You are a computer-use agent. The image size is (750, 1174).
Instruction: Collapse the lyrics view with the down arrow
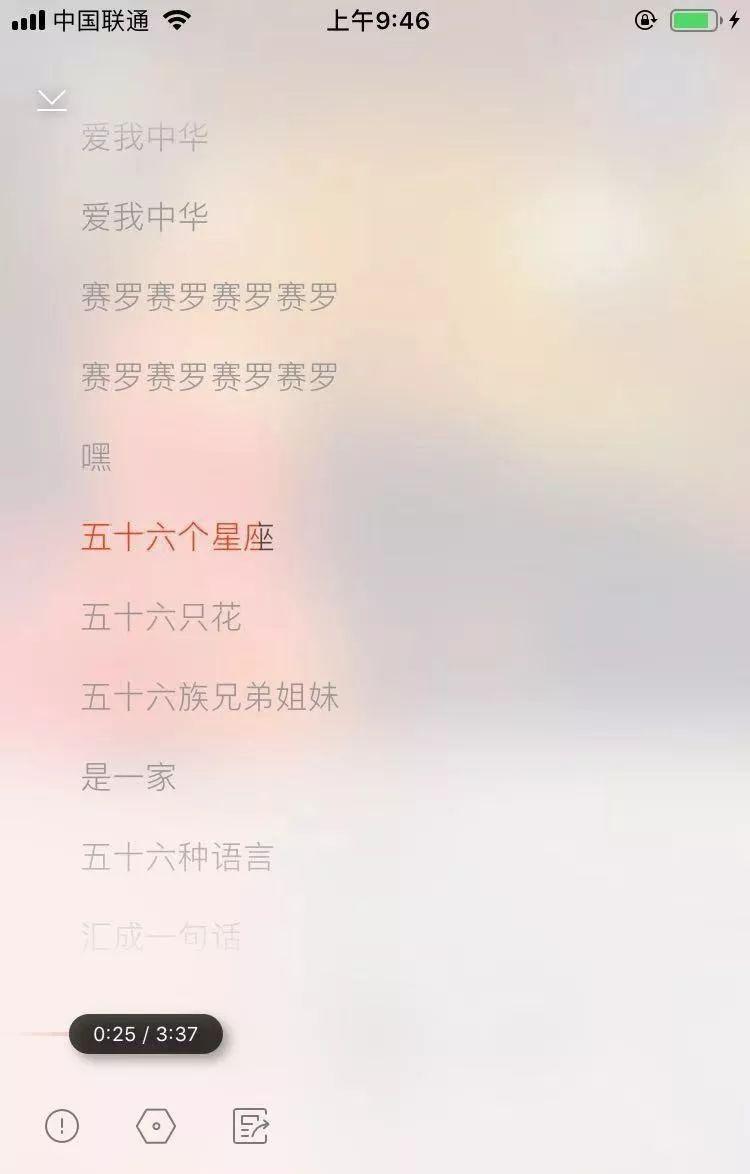coord(52,99)
